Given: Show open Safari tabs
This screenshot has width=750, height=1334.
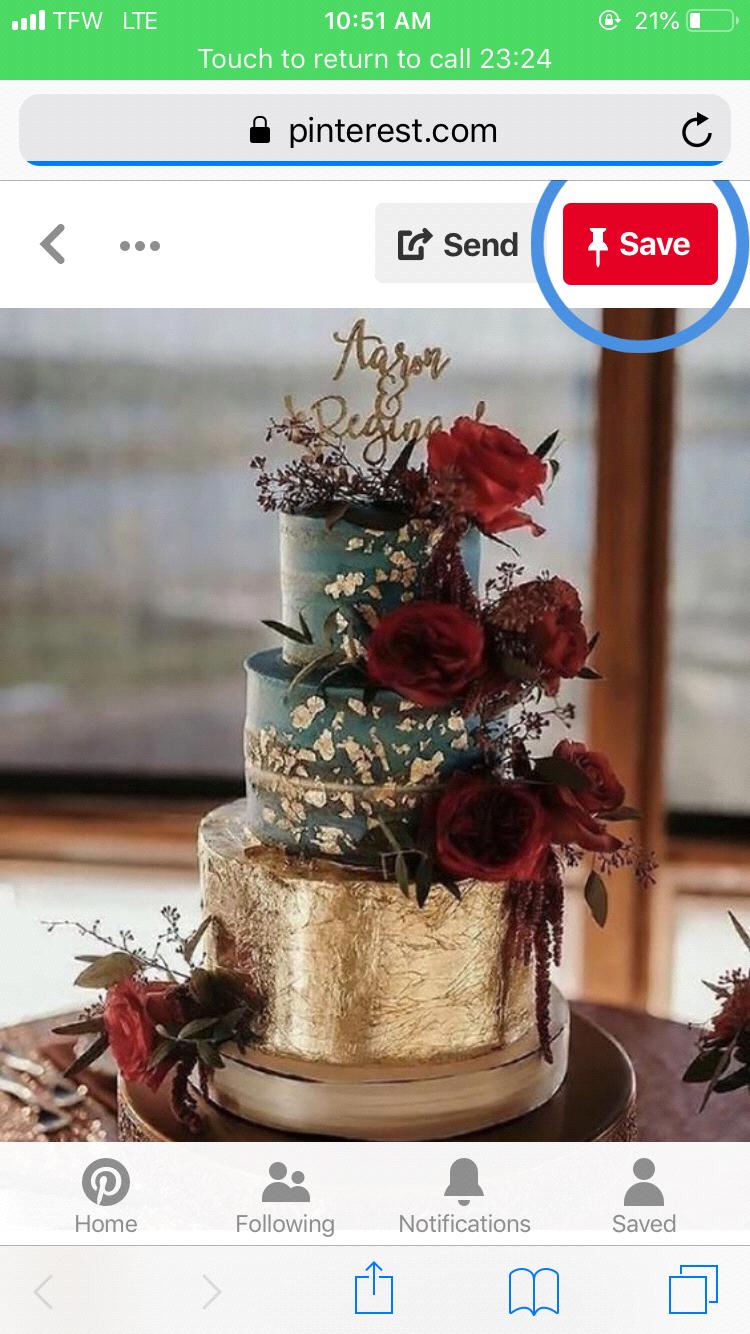Looking at the screenshot, I should tap(693, 1290).
